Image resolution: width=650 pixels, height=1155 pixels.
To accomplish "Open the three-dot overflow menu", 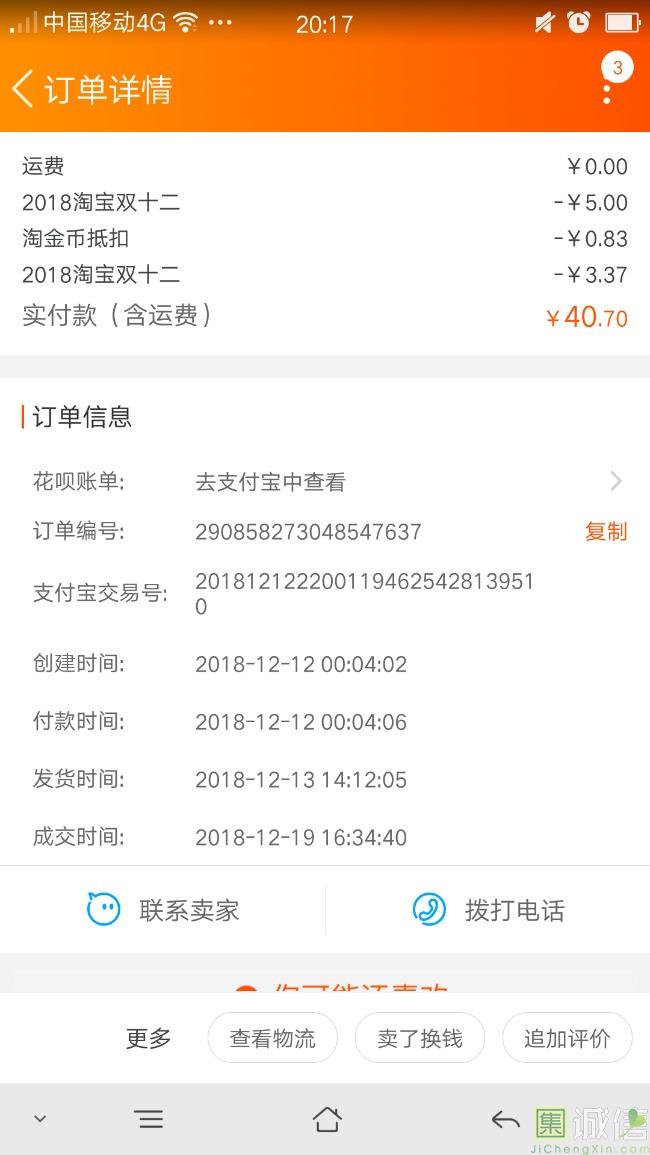I will pos(607,92).
